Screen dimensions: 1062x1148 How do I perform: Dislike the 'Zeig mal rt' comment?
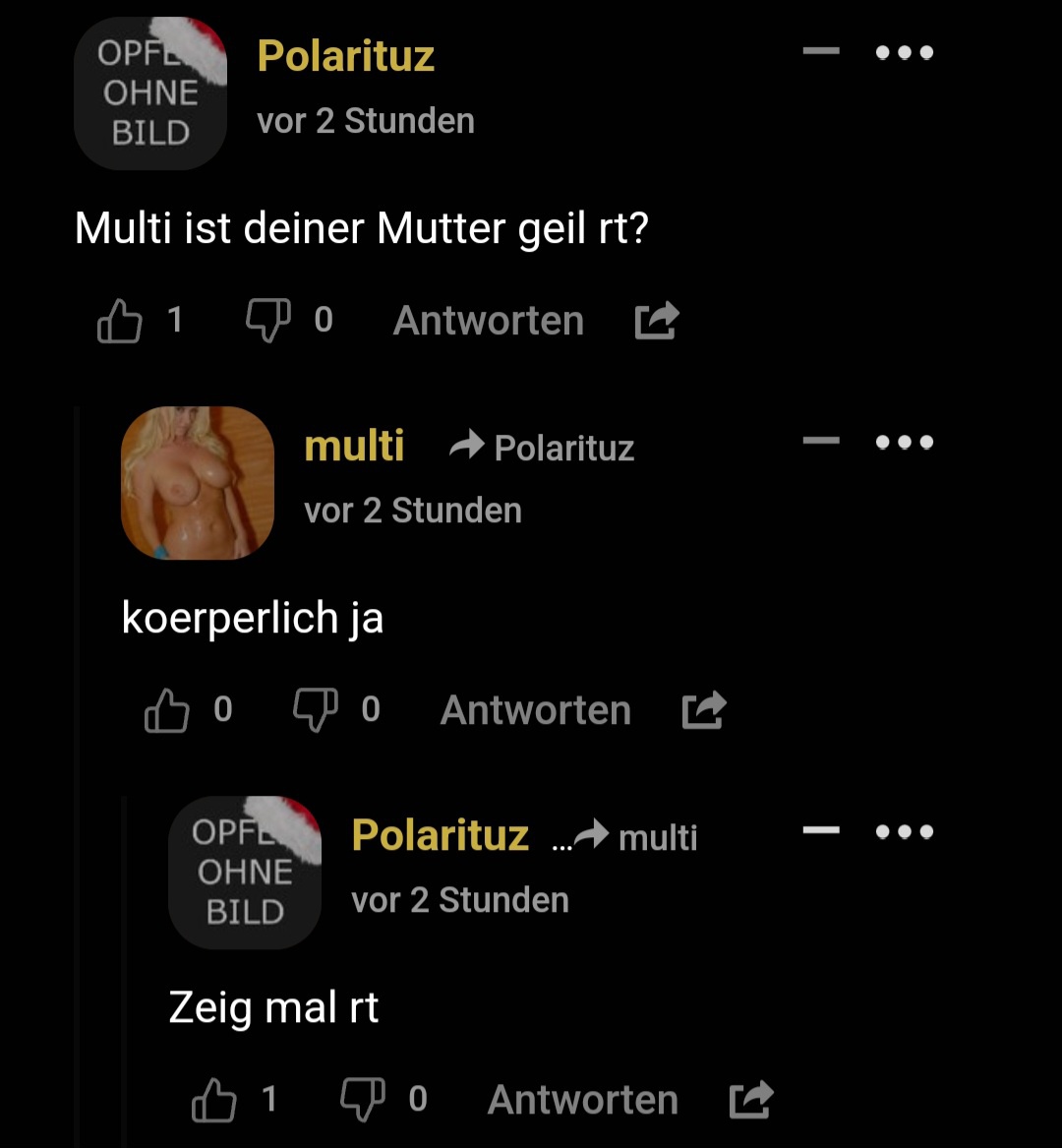(362, 1100)
